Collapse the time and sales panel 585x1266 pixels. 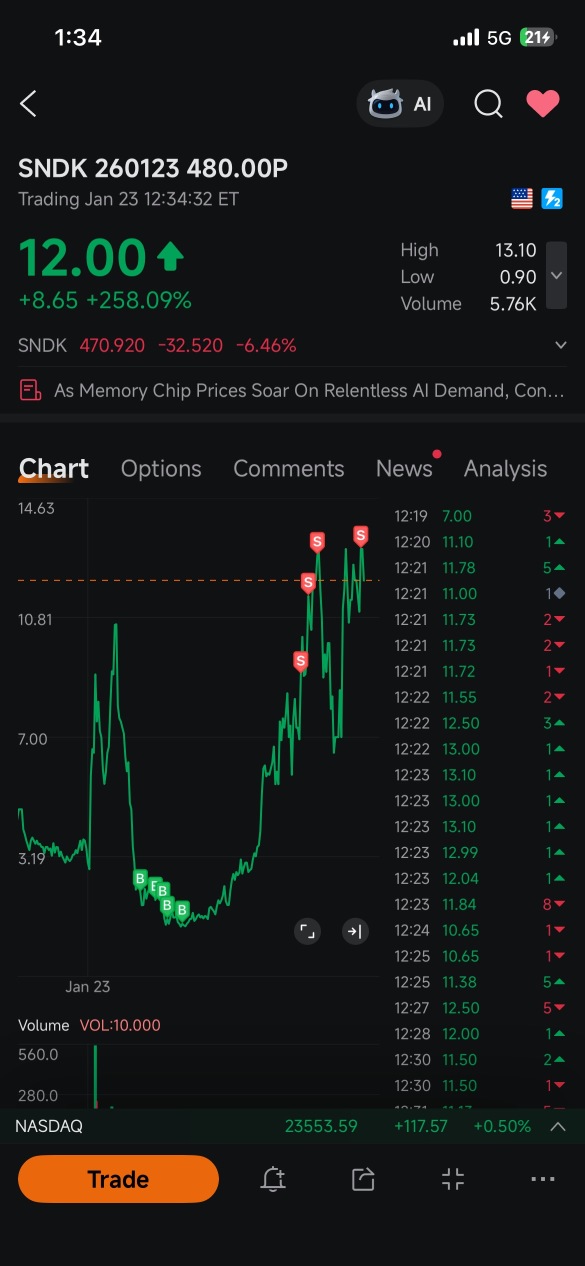355,932
